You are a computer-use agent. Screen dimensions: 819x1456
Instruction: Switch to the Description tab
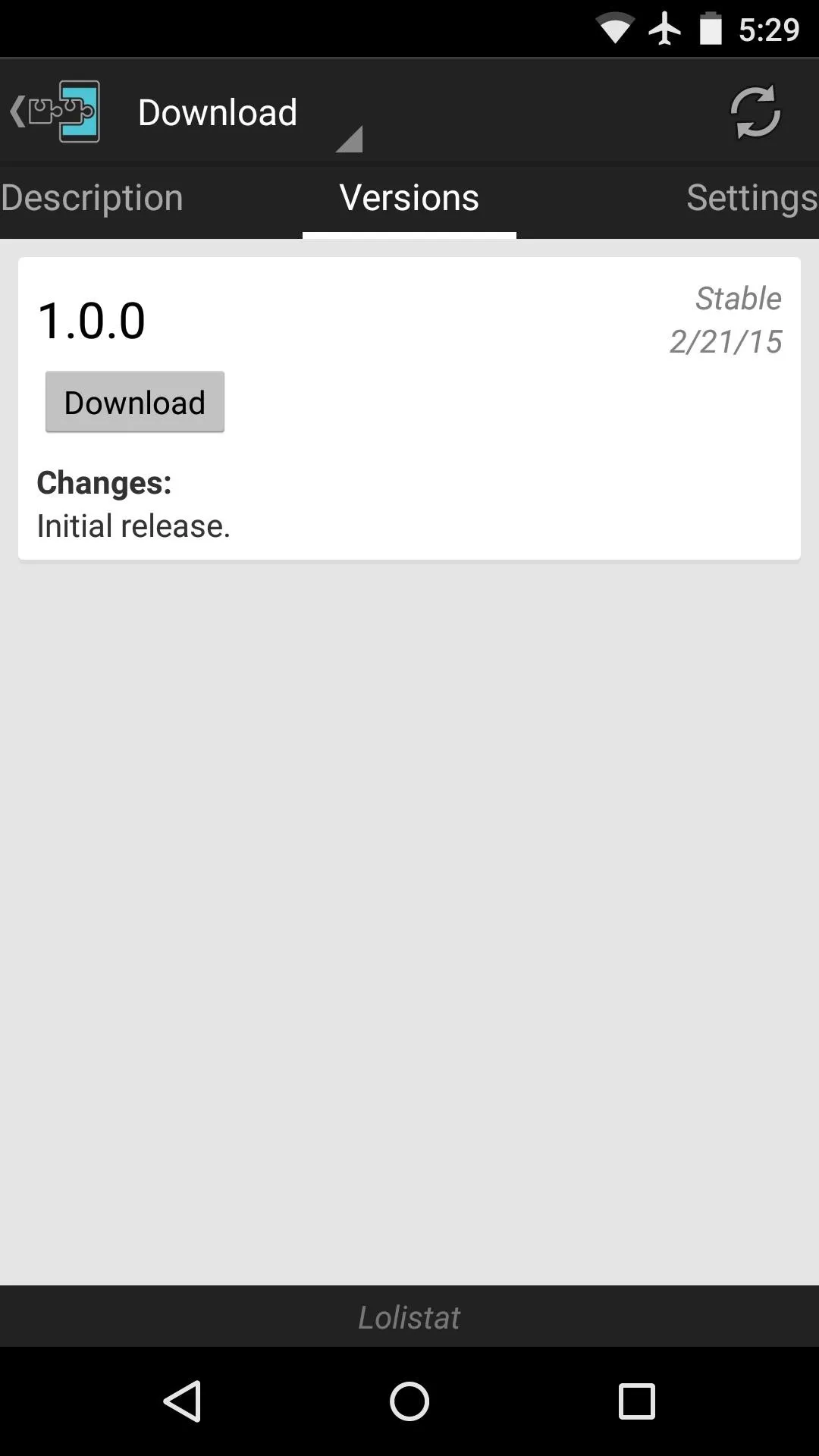[x=93, y=198]
